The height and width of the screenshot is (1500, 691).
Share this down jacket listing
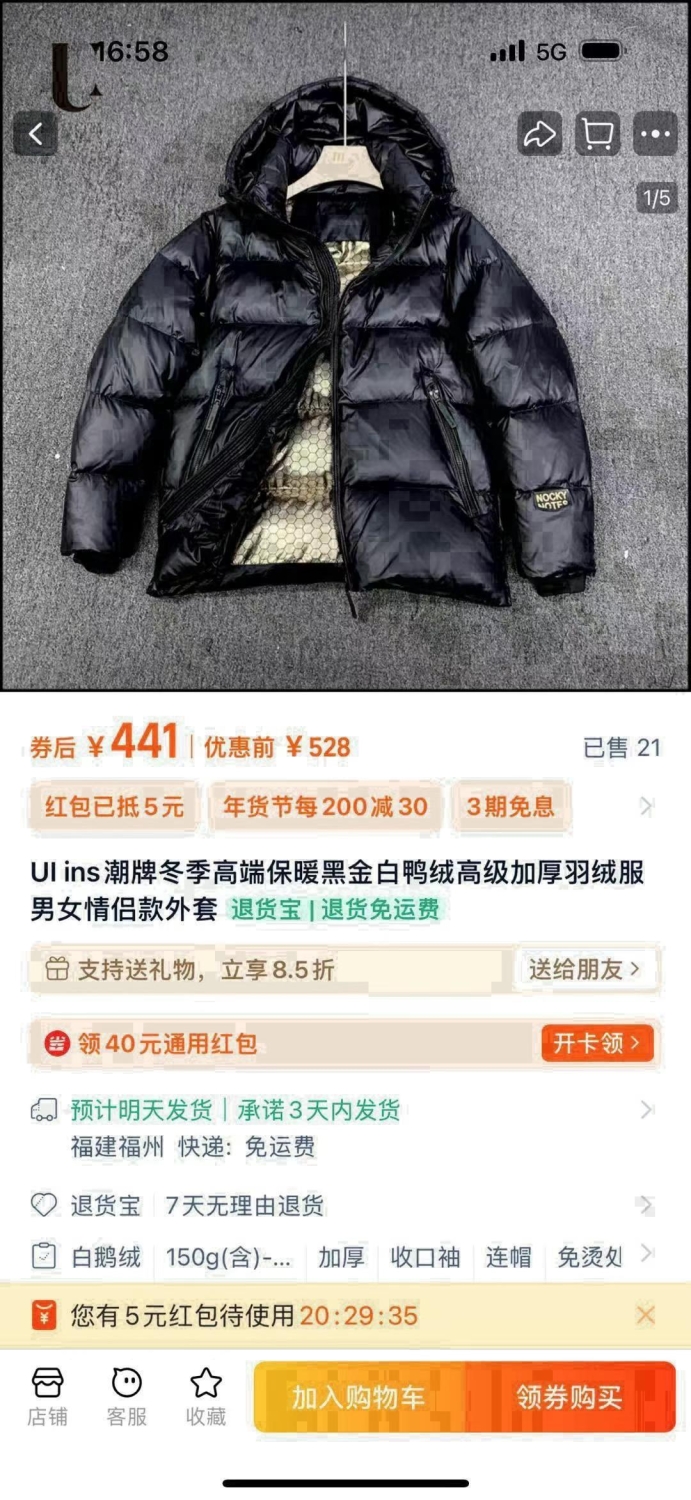540,134
